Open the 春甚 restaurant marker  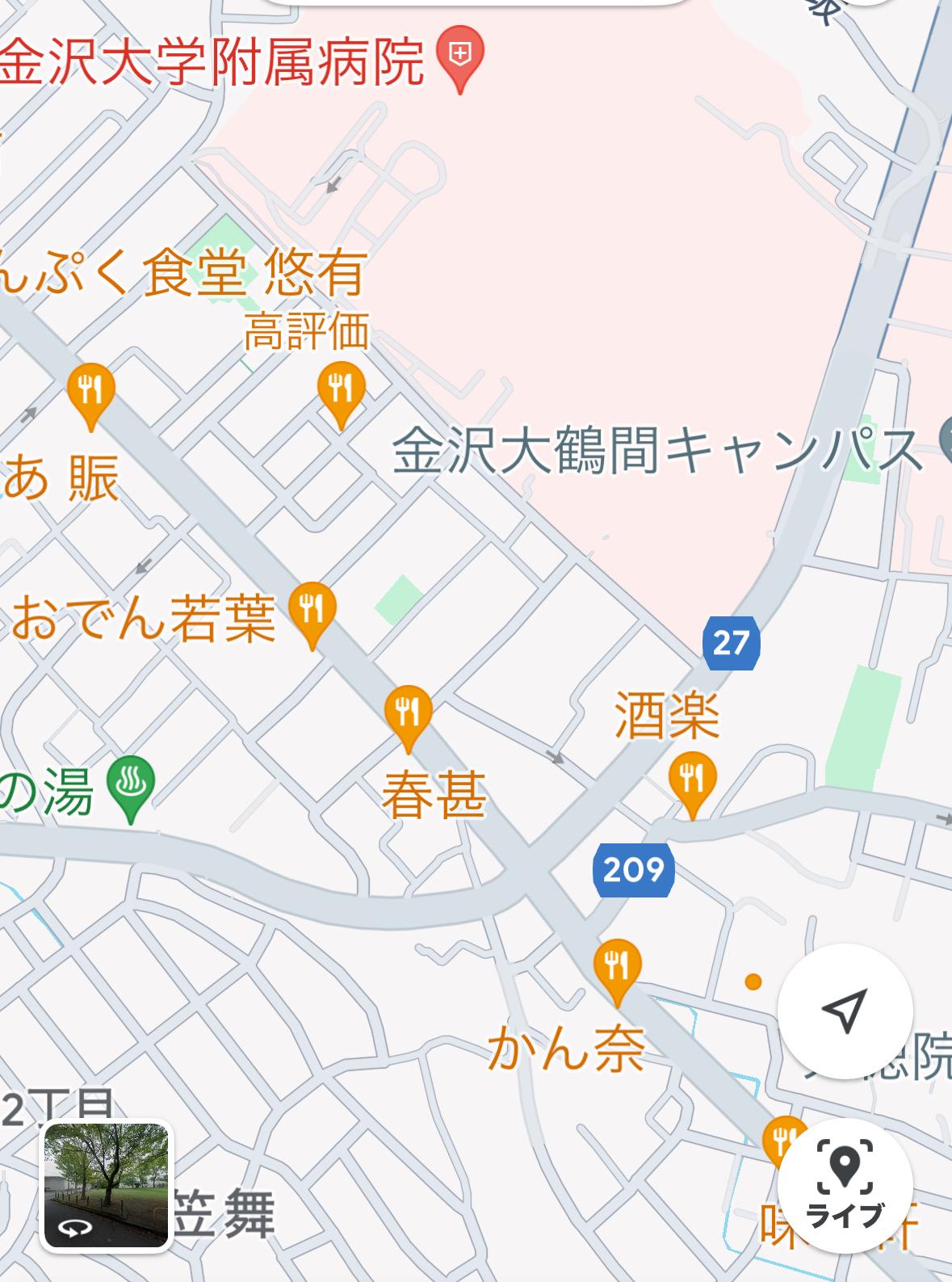(409, 712)
